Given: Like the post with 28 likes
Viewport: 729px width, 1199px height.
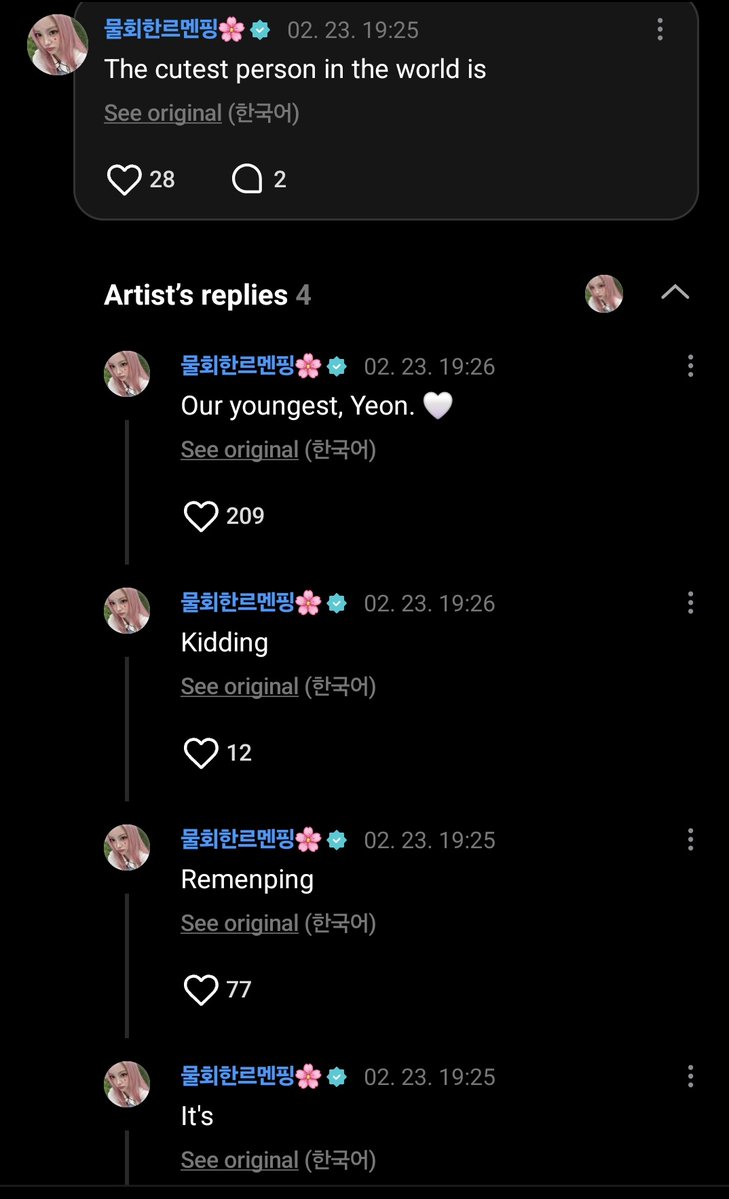Looking at the screenshot, I should [x=124, y=179].
